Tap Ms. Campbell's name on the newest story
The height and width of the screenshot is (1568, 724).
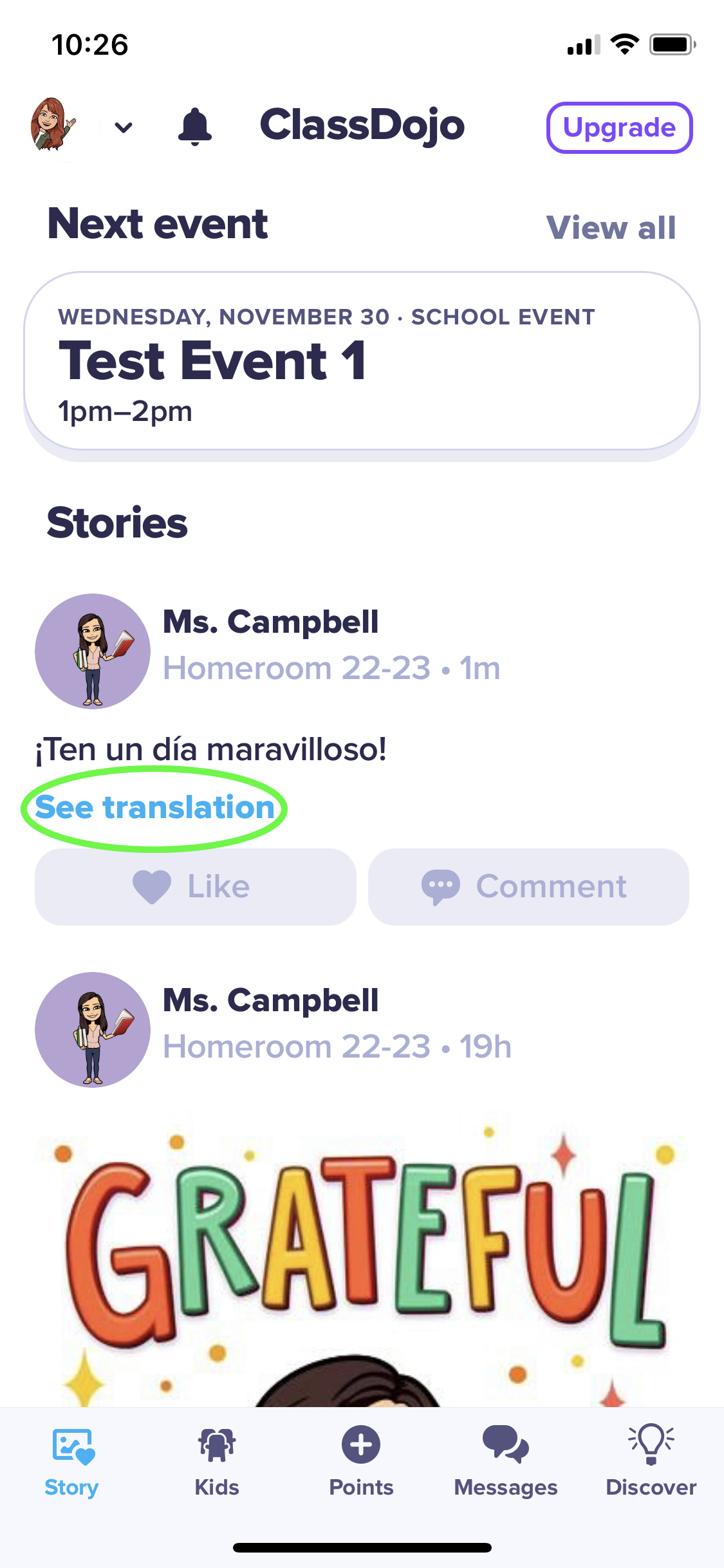272,622
